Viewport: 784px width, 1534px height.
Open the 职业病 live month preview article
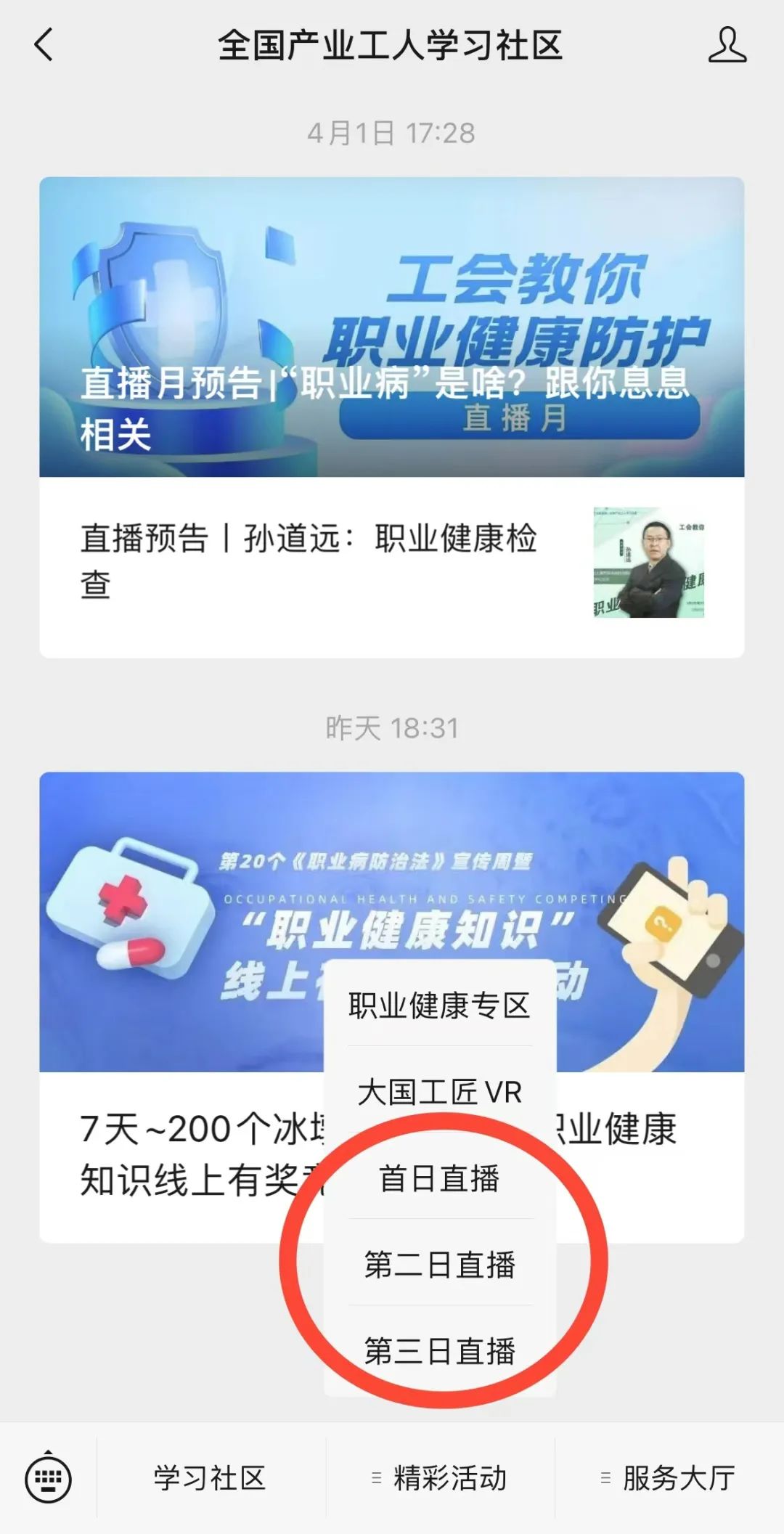[392, 327]
